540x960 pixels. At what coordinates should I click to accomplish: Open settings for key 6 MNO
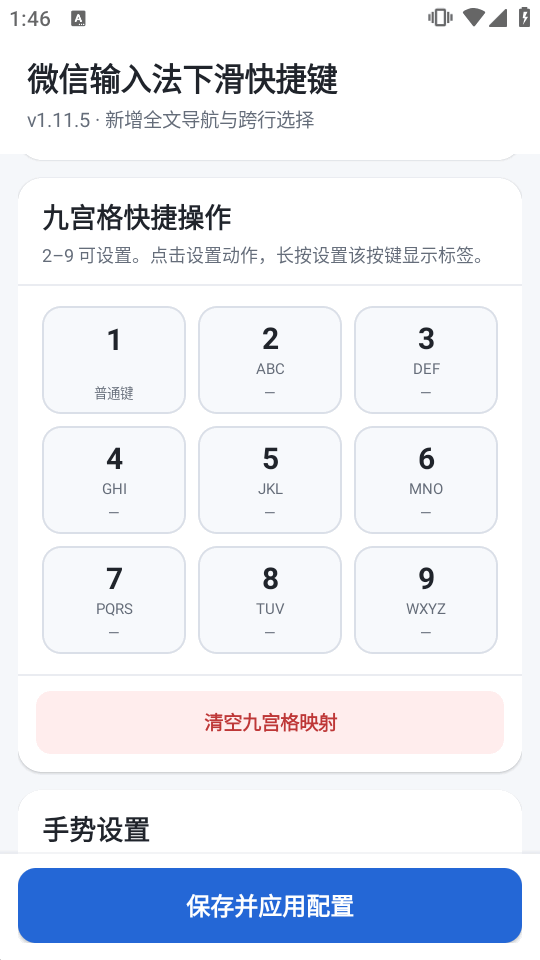(x=426, y=480)
